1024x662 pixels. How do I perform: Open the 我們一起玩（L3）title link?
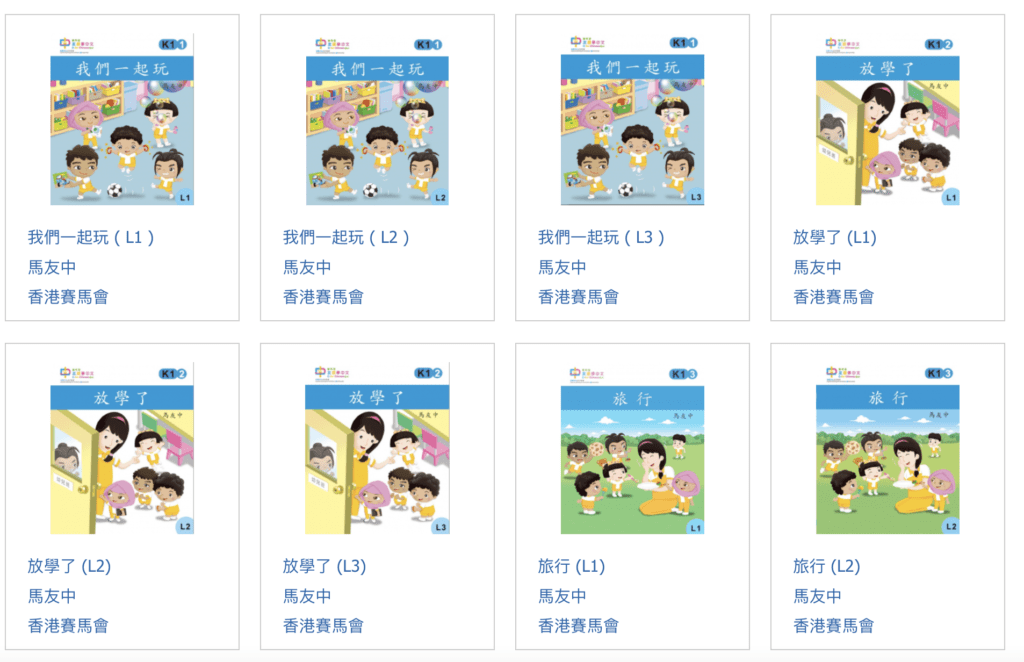(x=601, y=237)
